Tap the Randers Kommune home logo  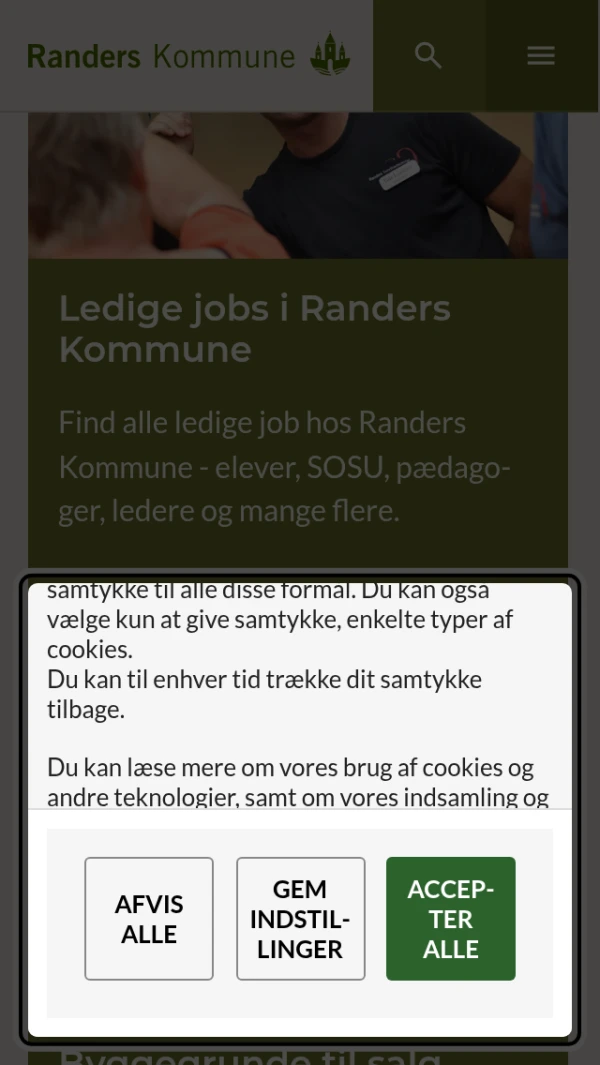pyautogui.click(x=188, y=56)
